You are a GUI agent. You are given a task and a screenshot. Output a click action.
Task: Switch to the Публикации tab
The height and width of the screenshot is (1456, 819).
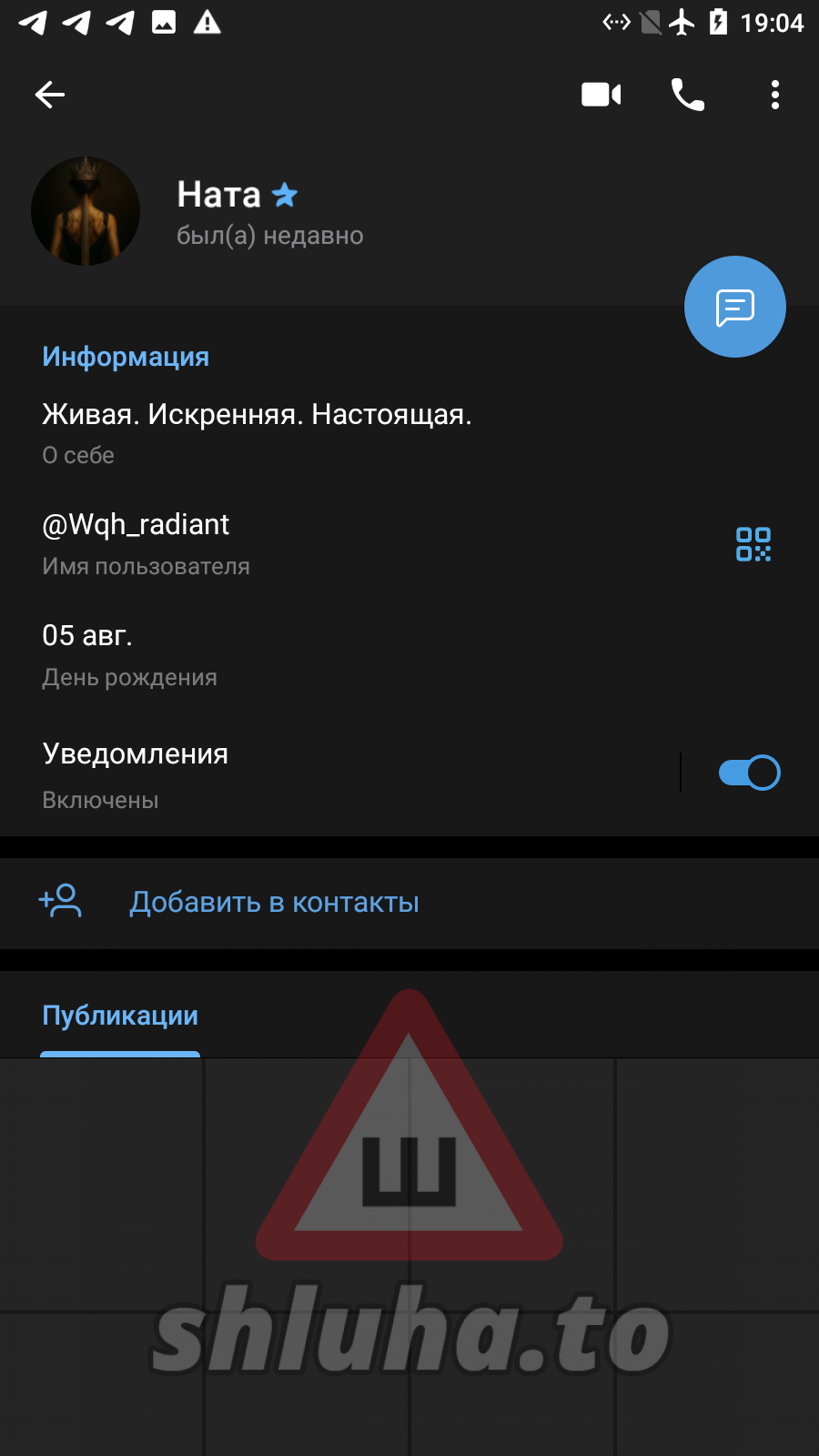point(120,1016)
